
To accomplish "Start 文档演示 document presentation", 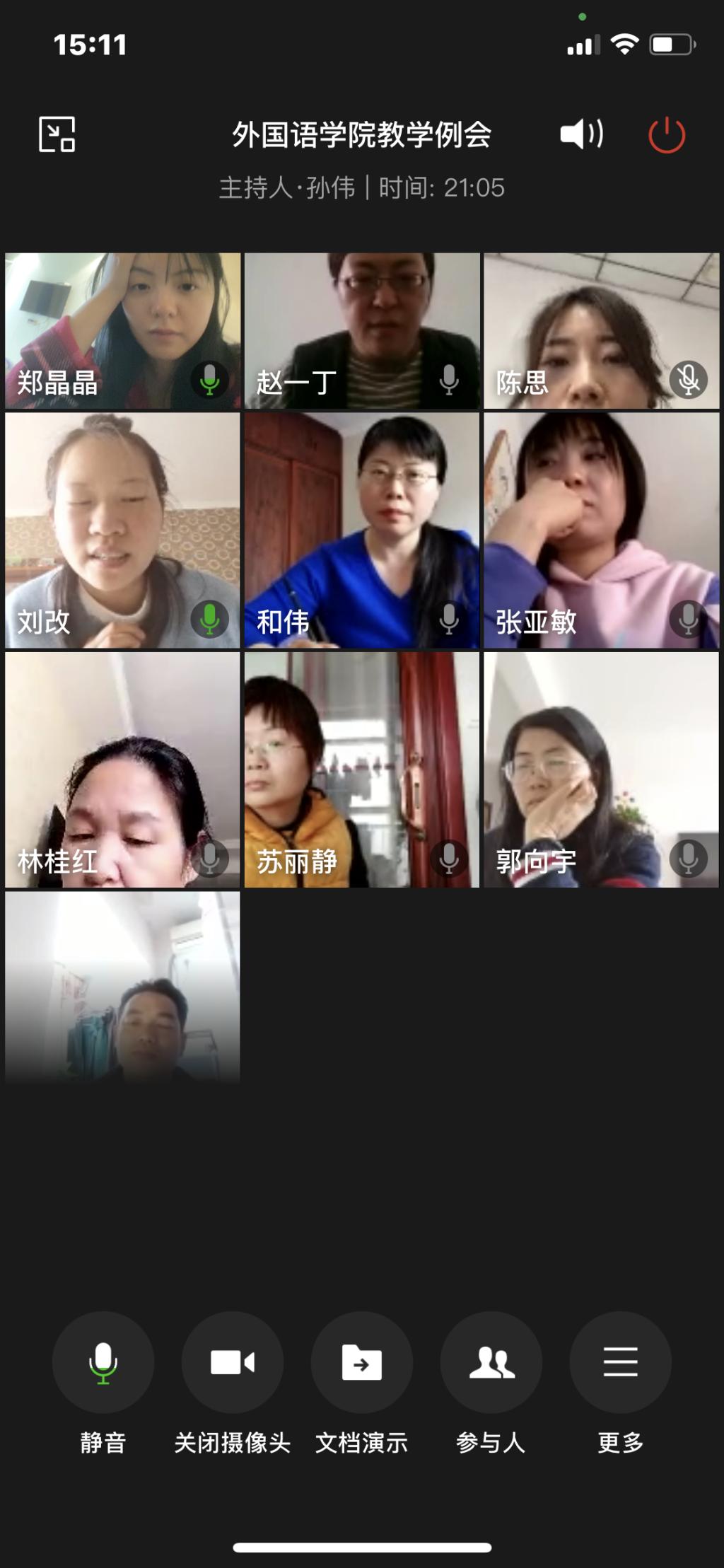I will coord(362,1361).
